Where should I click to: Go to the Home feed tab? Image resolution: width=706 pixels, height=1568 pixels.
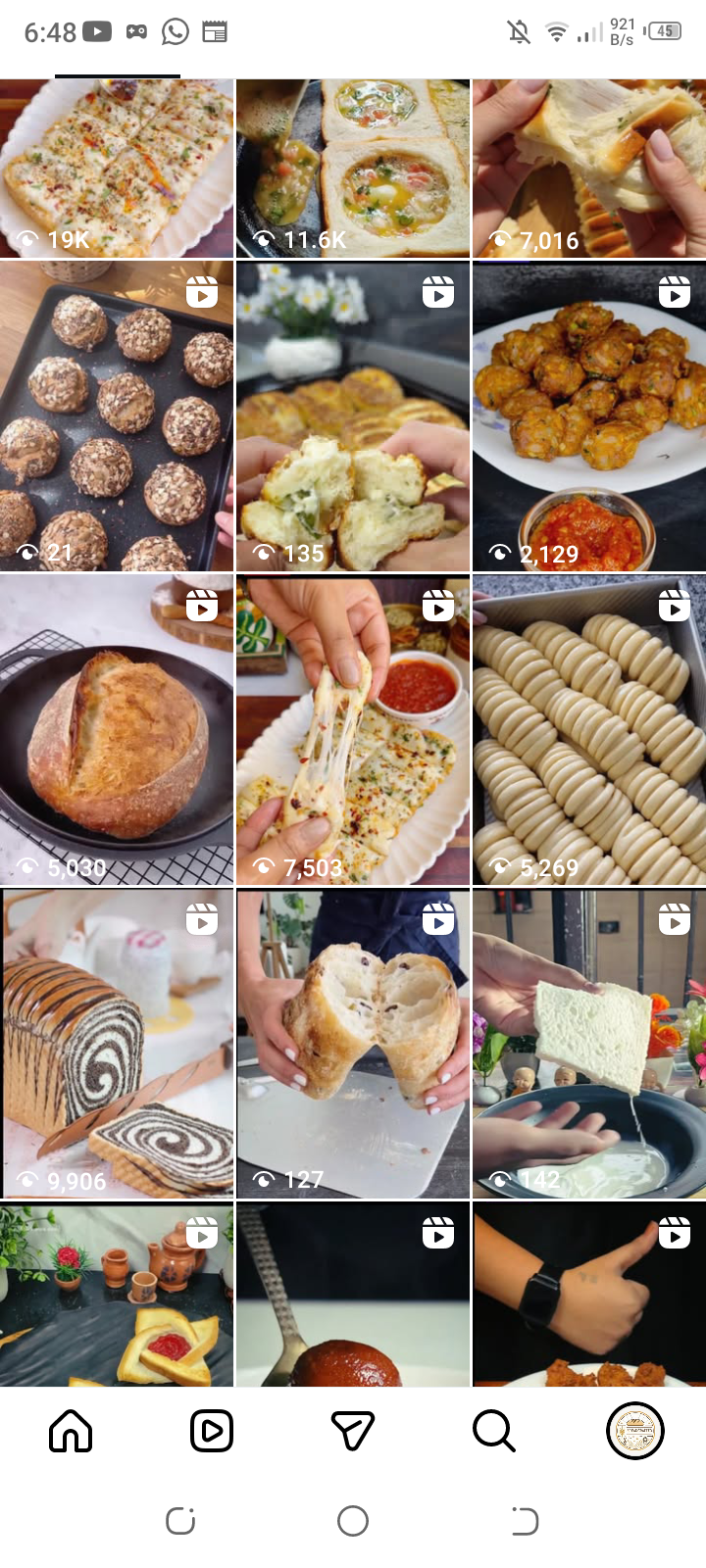click(x=71, y=1432)
